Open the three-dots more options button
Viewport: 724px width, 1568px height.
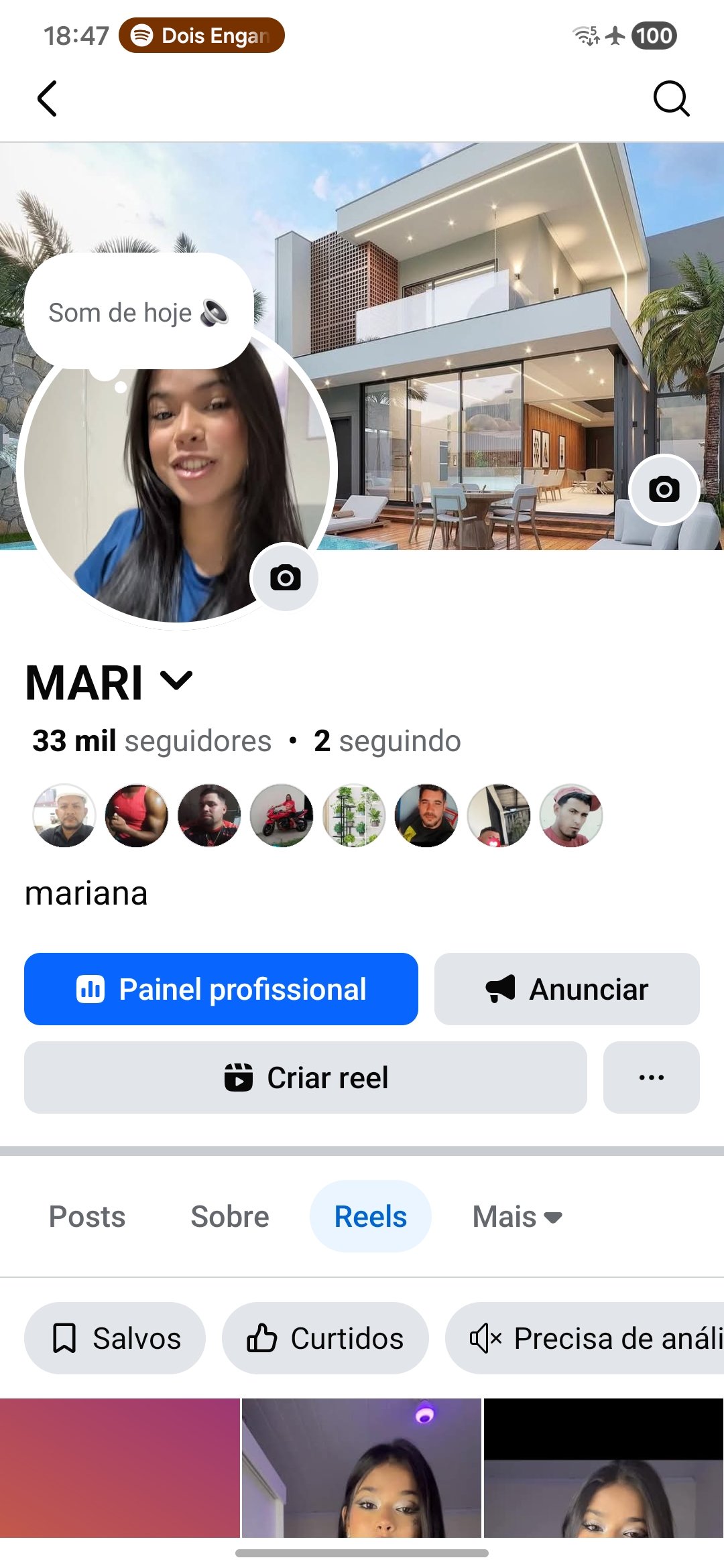click(651, 1077)
